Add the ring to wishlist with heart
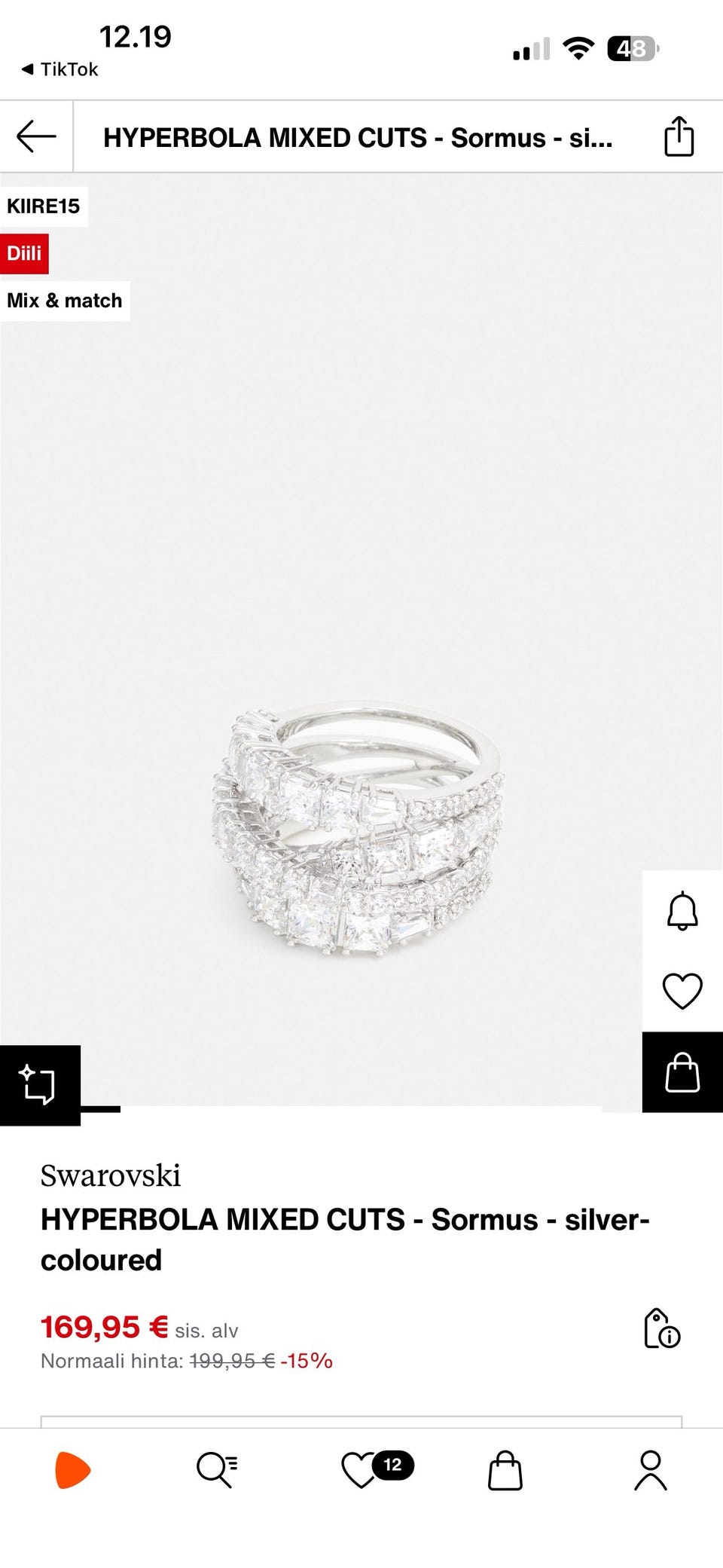Viewport: 723px width, 1568px height. coord(682,991)
